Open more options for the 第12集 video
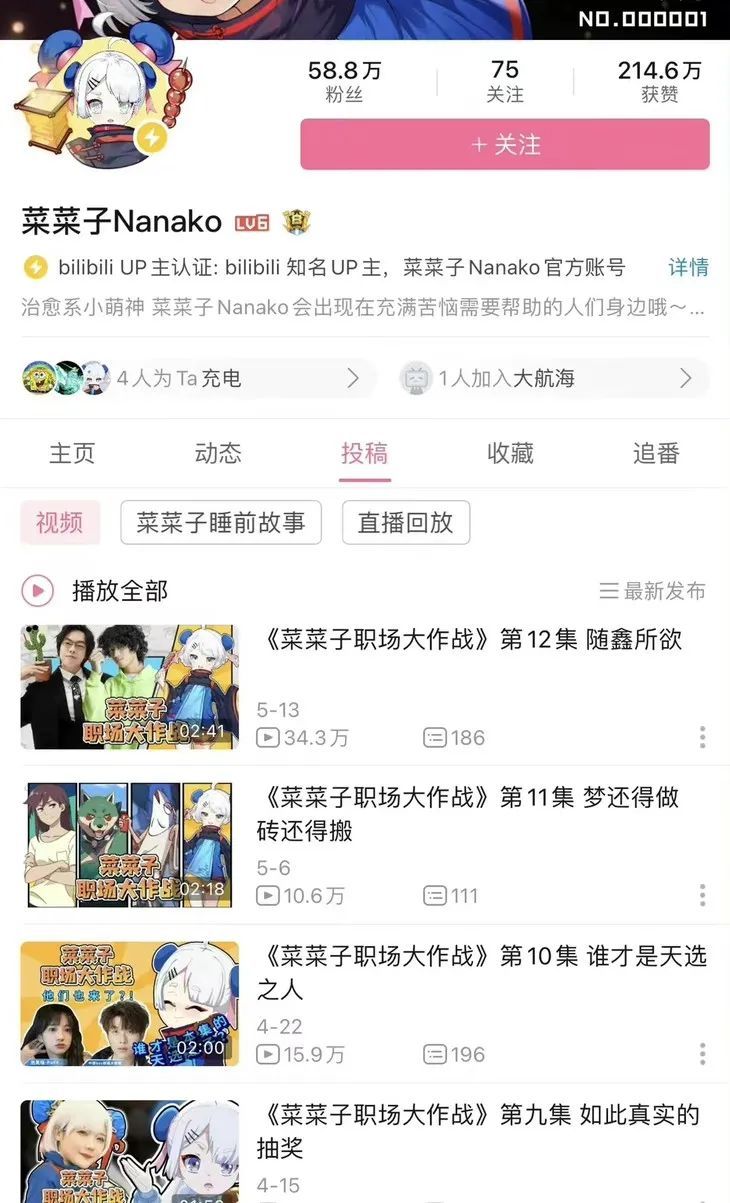The width and height of the screenshot is (730, 1203). (702, 738)
